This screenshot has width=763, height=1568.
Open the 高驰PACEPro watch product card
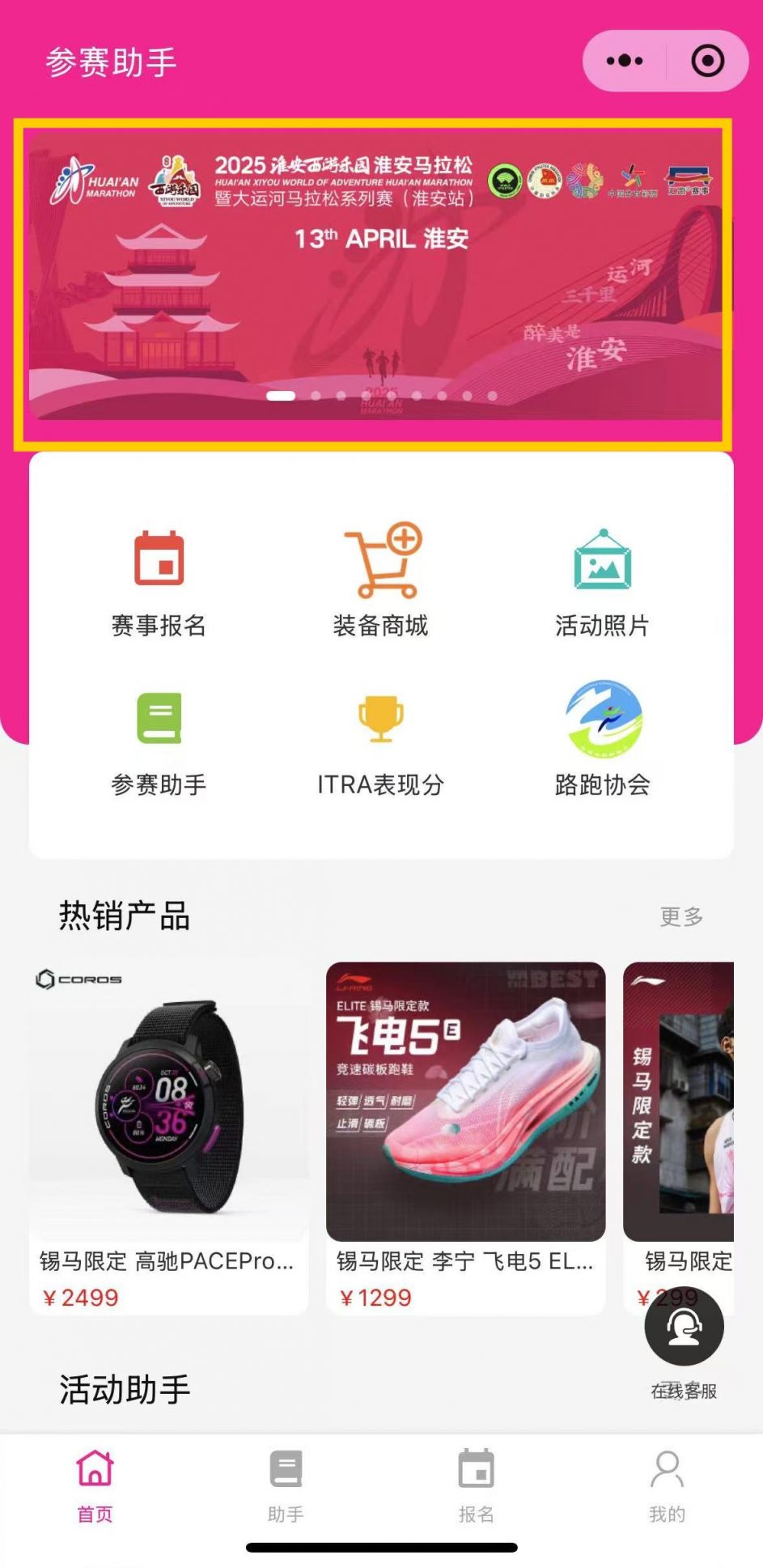pyautogui.click(x=168, y=1133)
